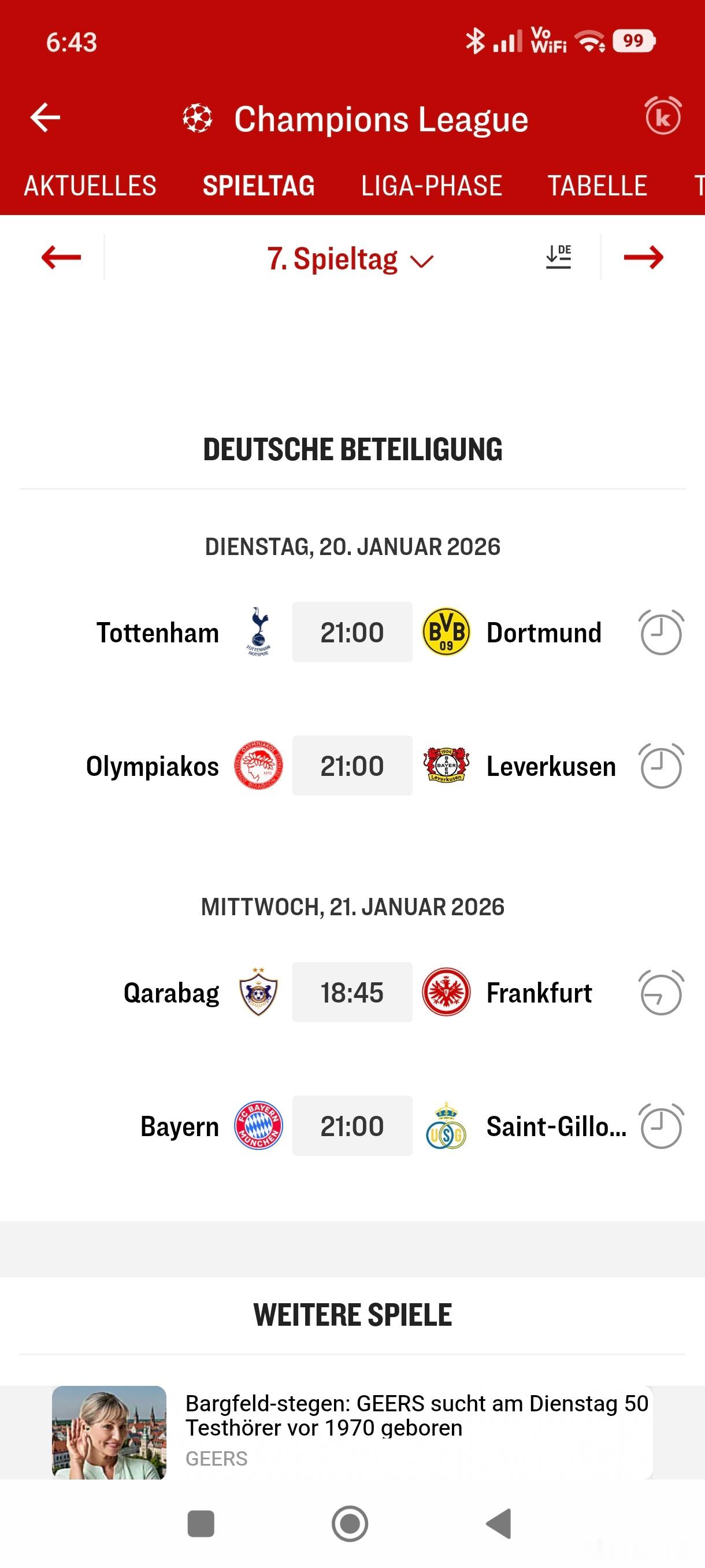Open the Olympiakos vs Leverkusen match
Screen dimensions: 705x1568
point(352,765)
